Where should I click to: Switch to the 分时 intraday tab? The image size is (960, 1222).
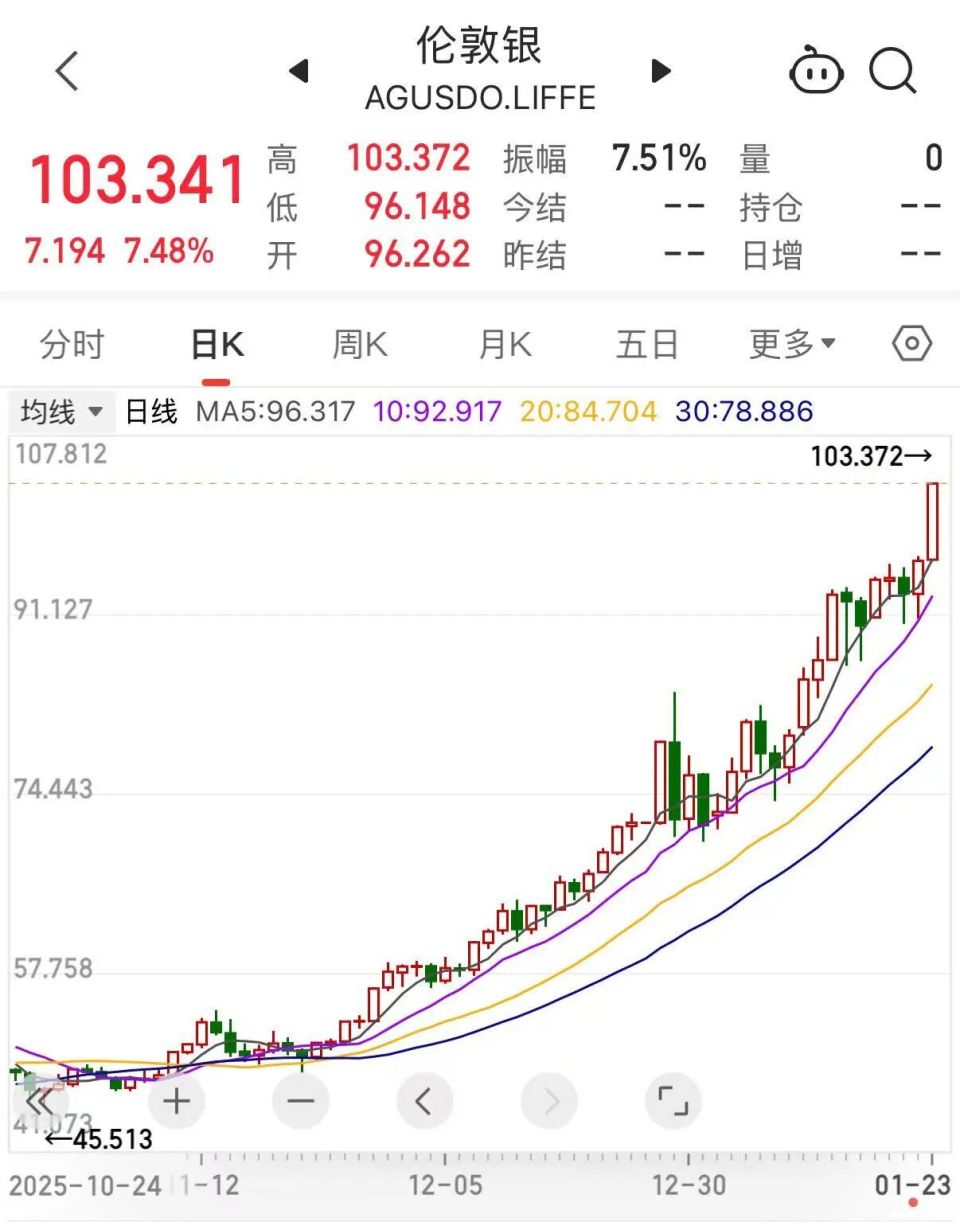(x=68, y=343)
